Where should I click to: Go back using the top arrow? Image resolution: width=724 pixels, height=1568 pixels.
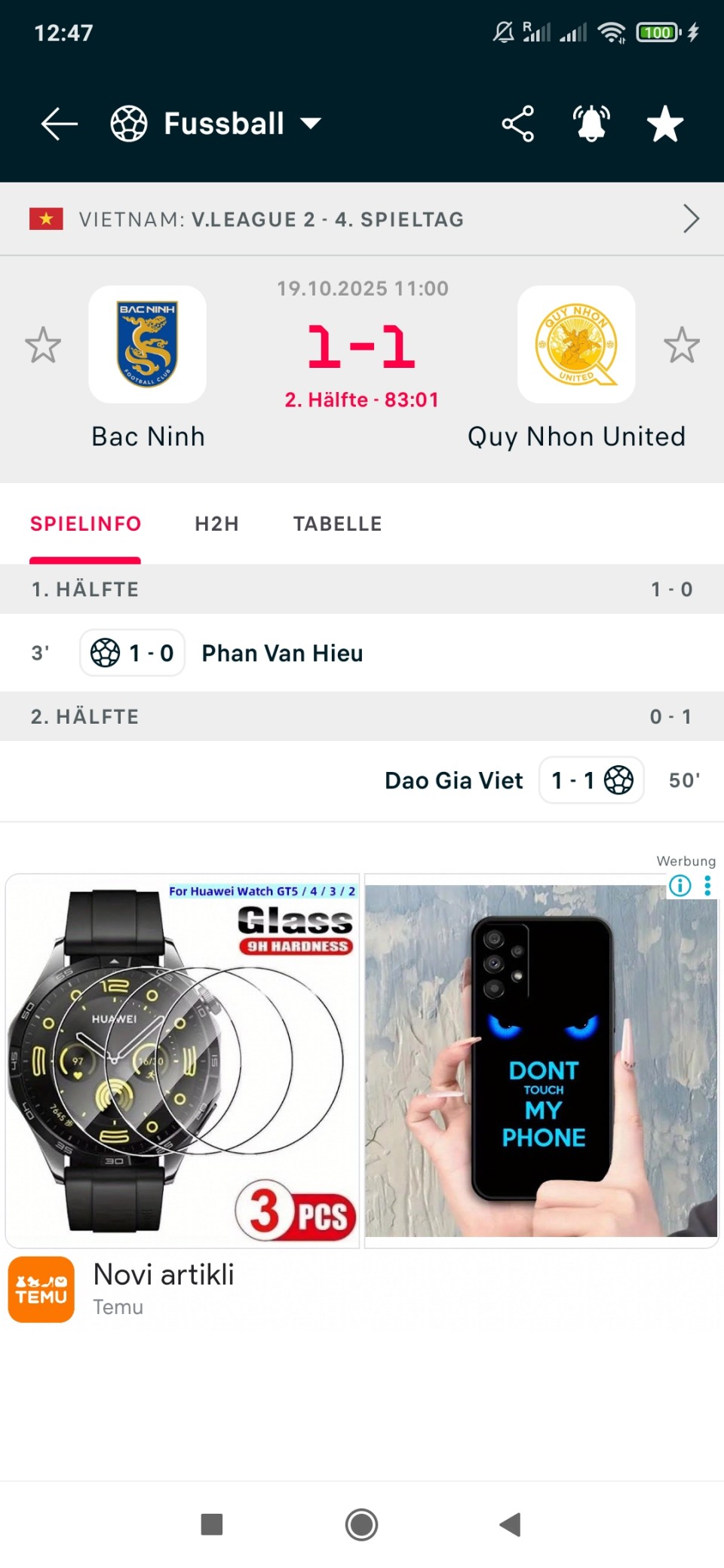(59, 124)
